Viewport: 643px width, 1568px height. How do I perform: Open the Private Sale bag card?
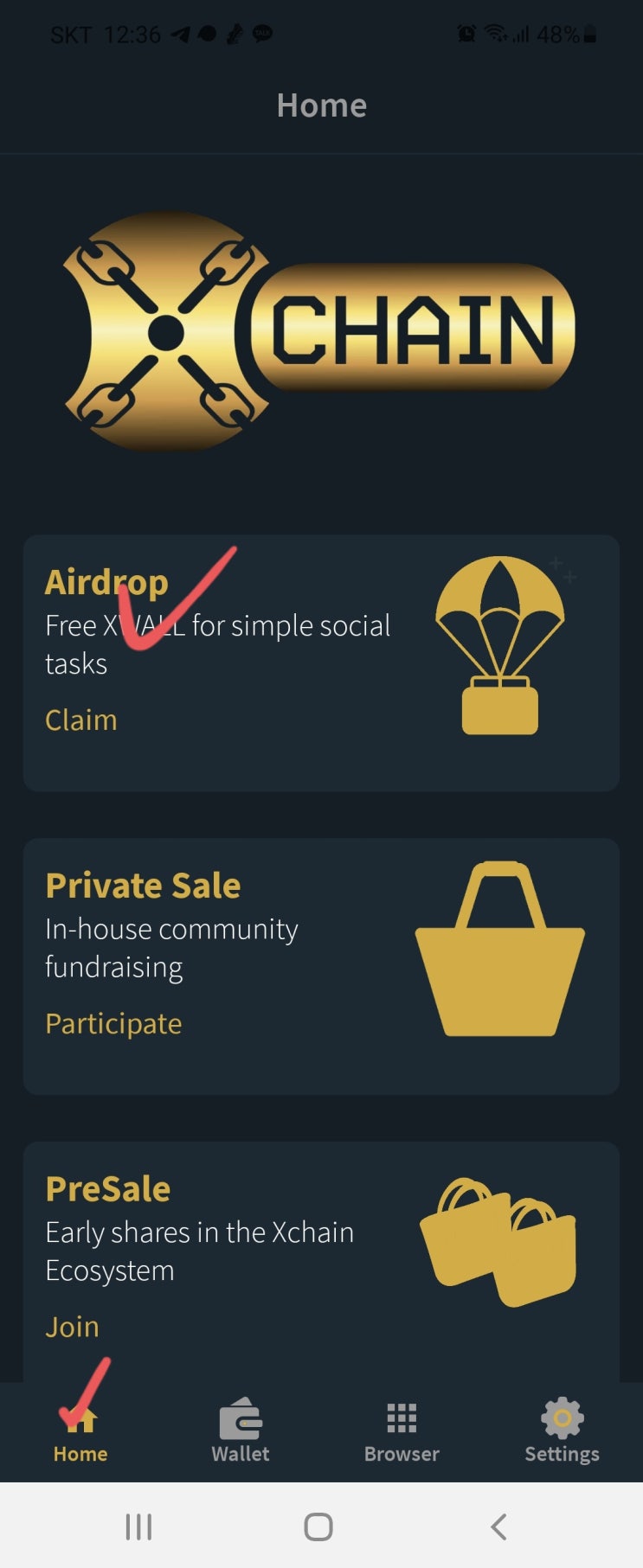[x=499, y=950]
